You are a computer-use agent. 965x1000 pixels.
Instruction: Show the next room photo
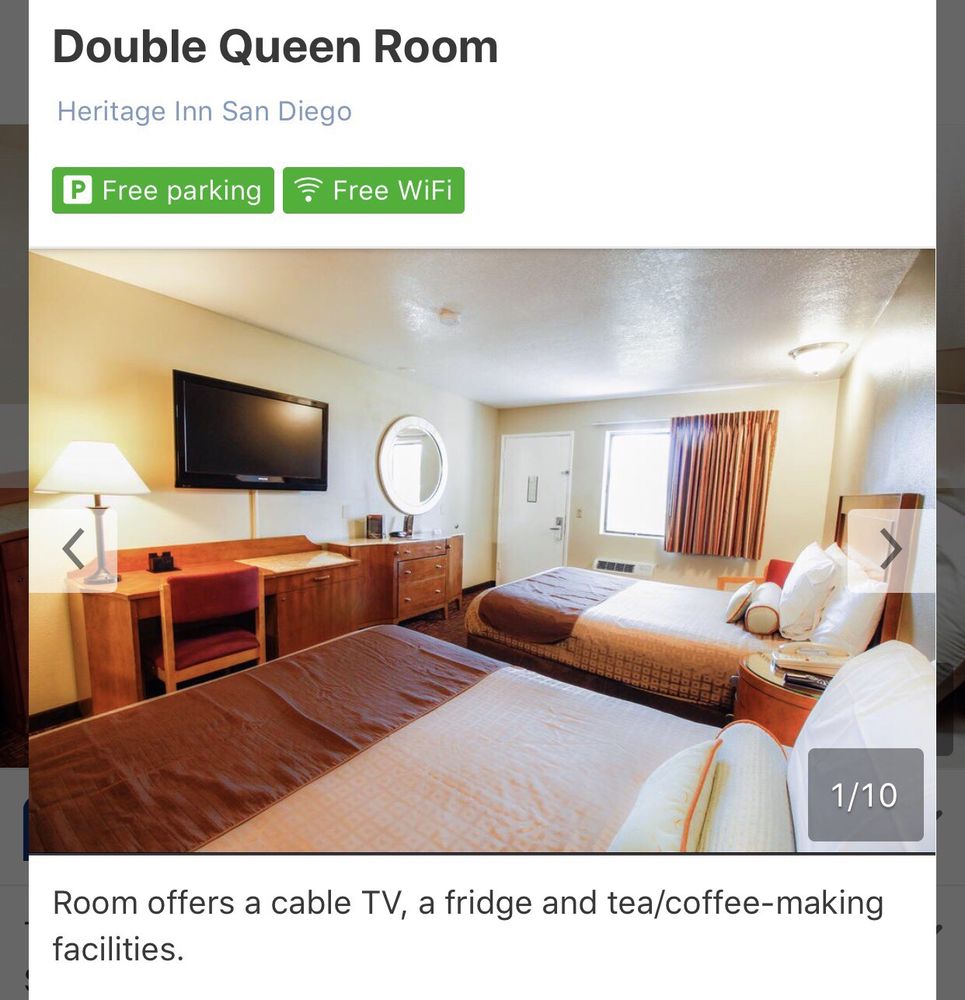(x=890, y=550)
